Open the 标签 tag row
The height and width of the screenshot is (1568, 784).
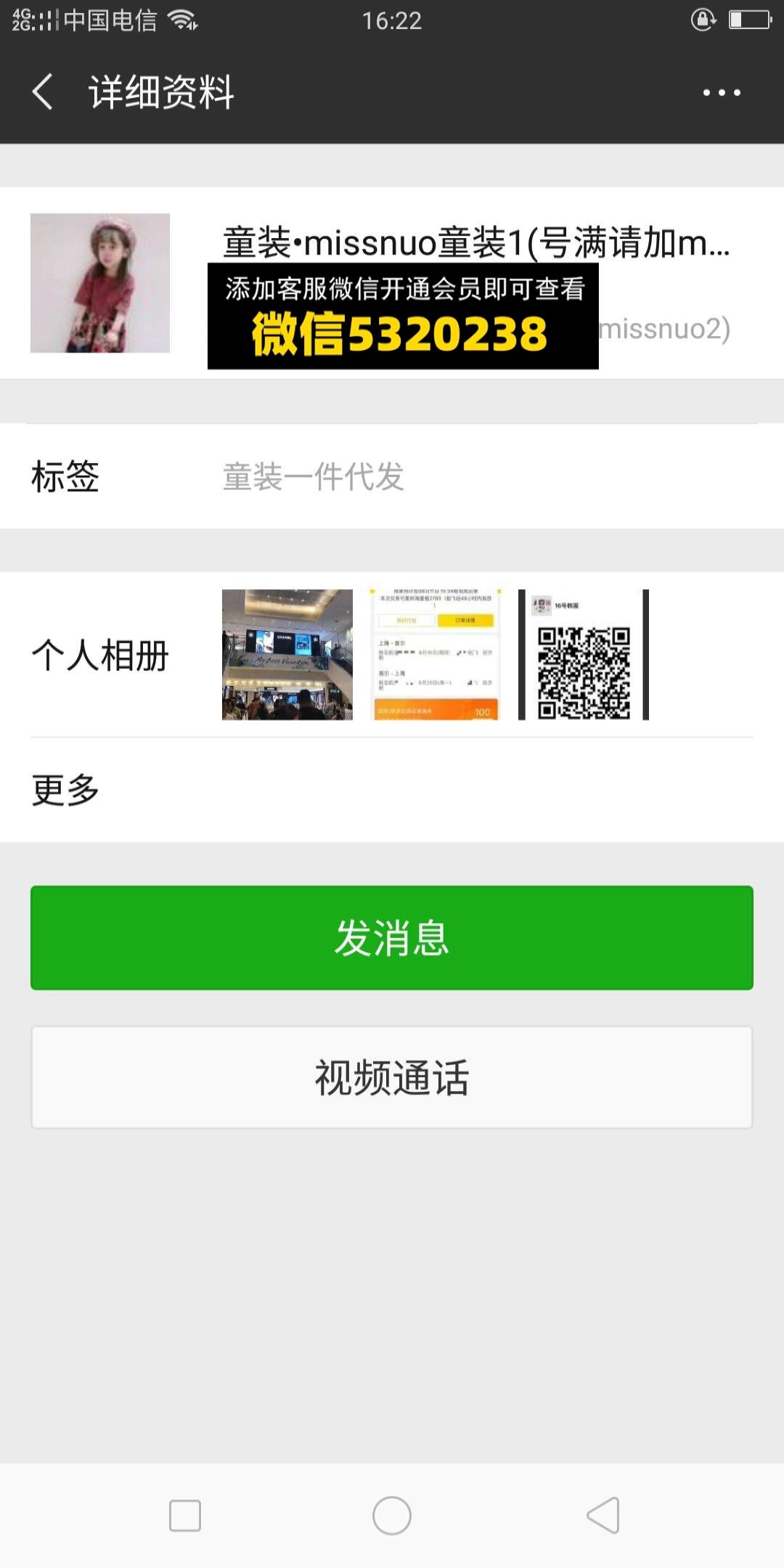(392, 477)
